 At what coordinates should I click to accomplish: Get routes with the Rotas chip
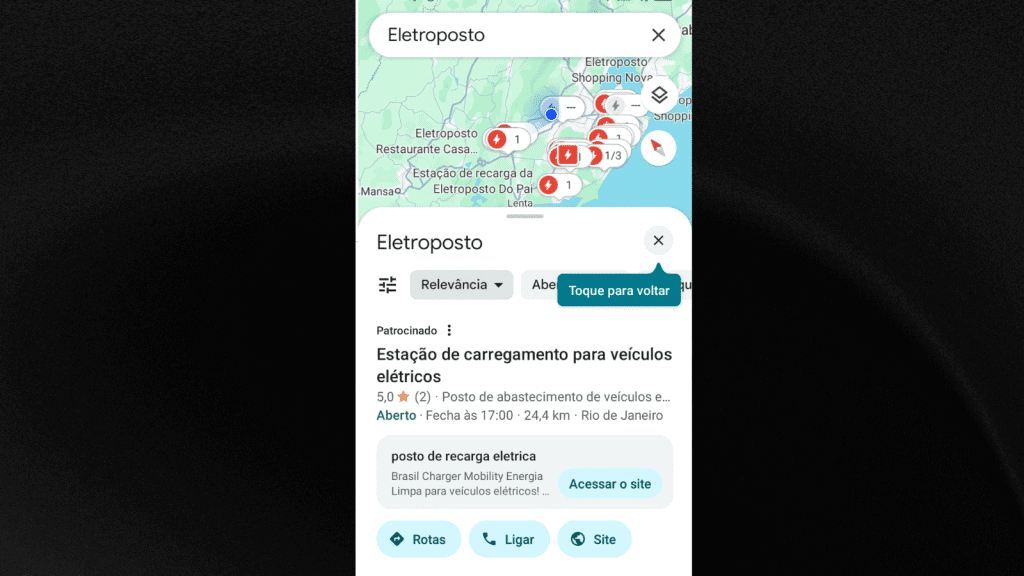coord(418,539)
